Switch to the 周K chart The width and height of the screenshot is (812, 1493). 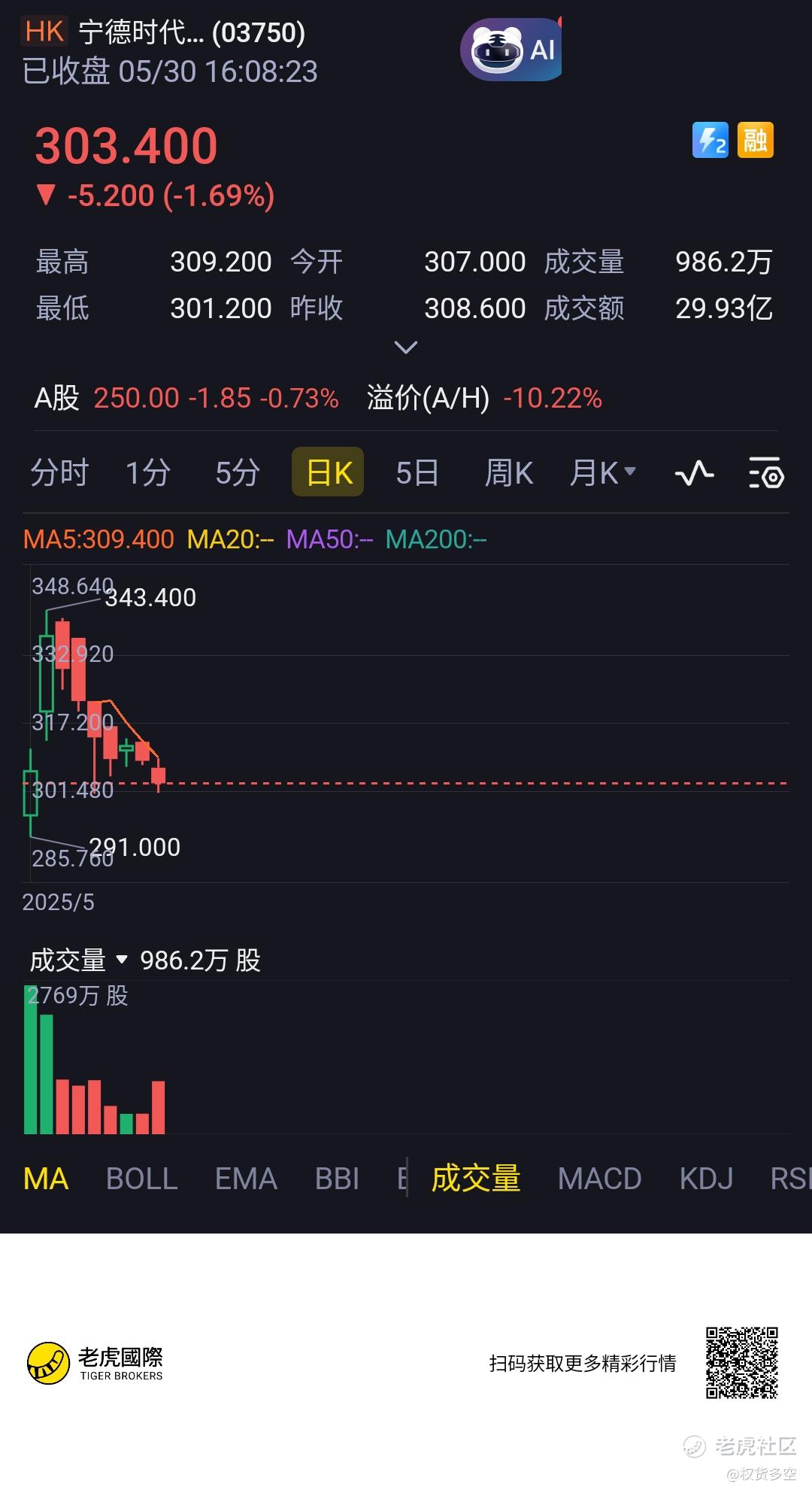pyautogui.click(x=509, y=473)
